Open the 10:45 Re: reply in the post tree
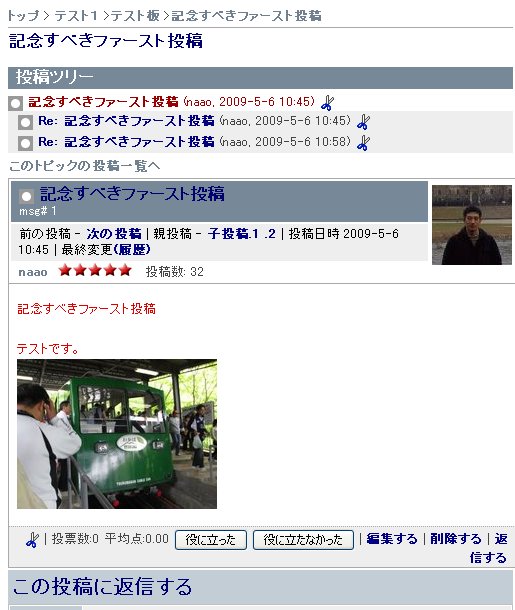 [x=126, y=121]
